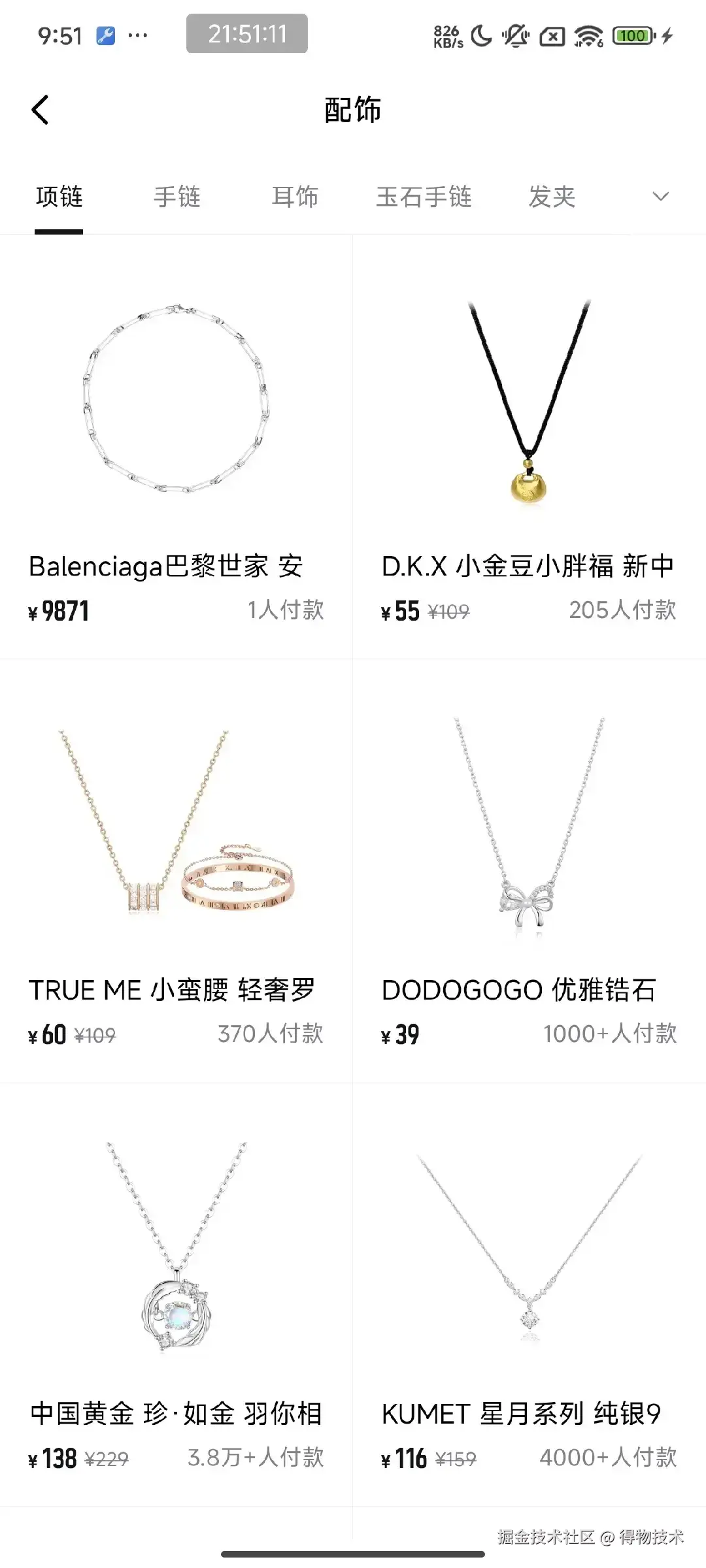Show the 发夹 category tab
This screenshot has height=1568, width=706.
552,197
